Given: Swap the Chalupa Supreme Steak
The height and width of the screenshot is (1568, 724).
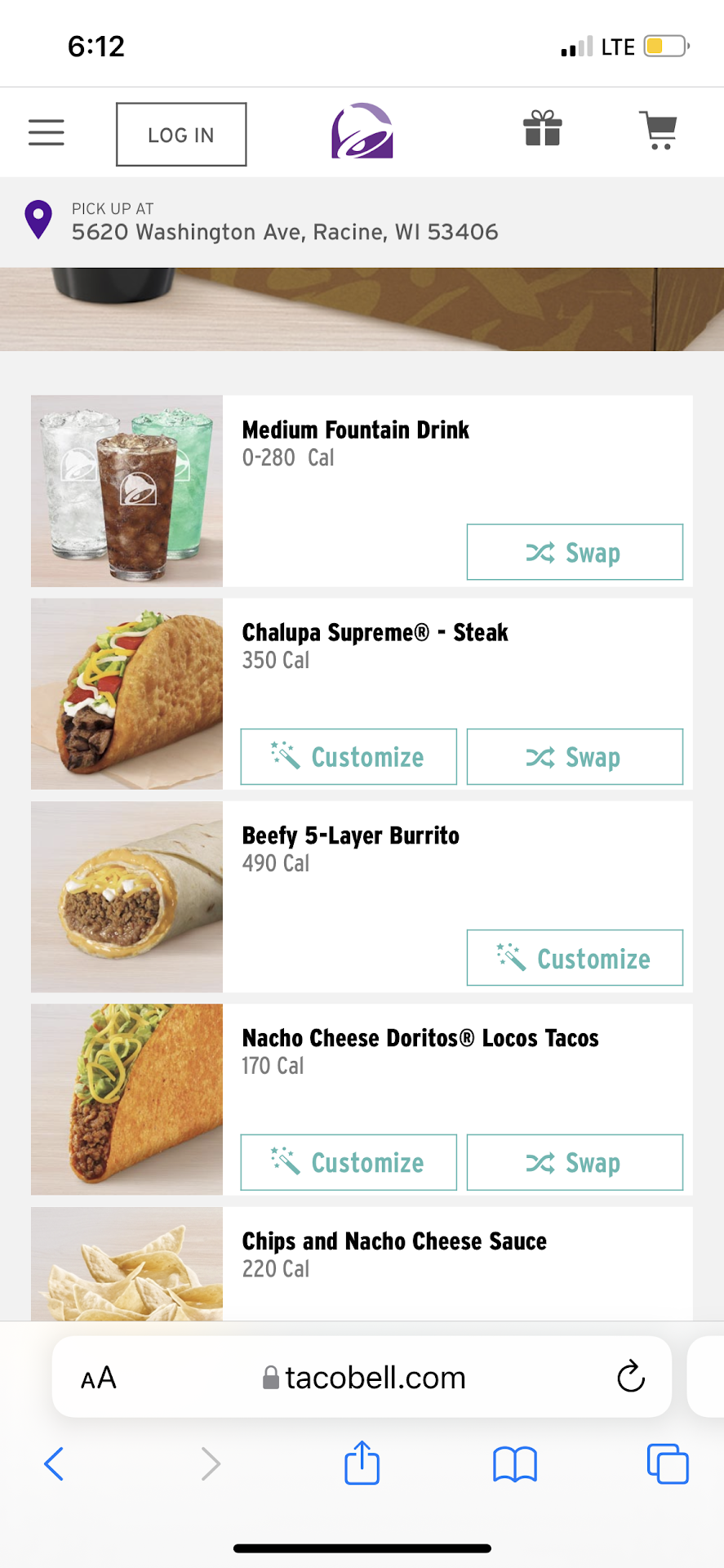Looking at the screenshot, I should tap(575, 757).
